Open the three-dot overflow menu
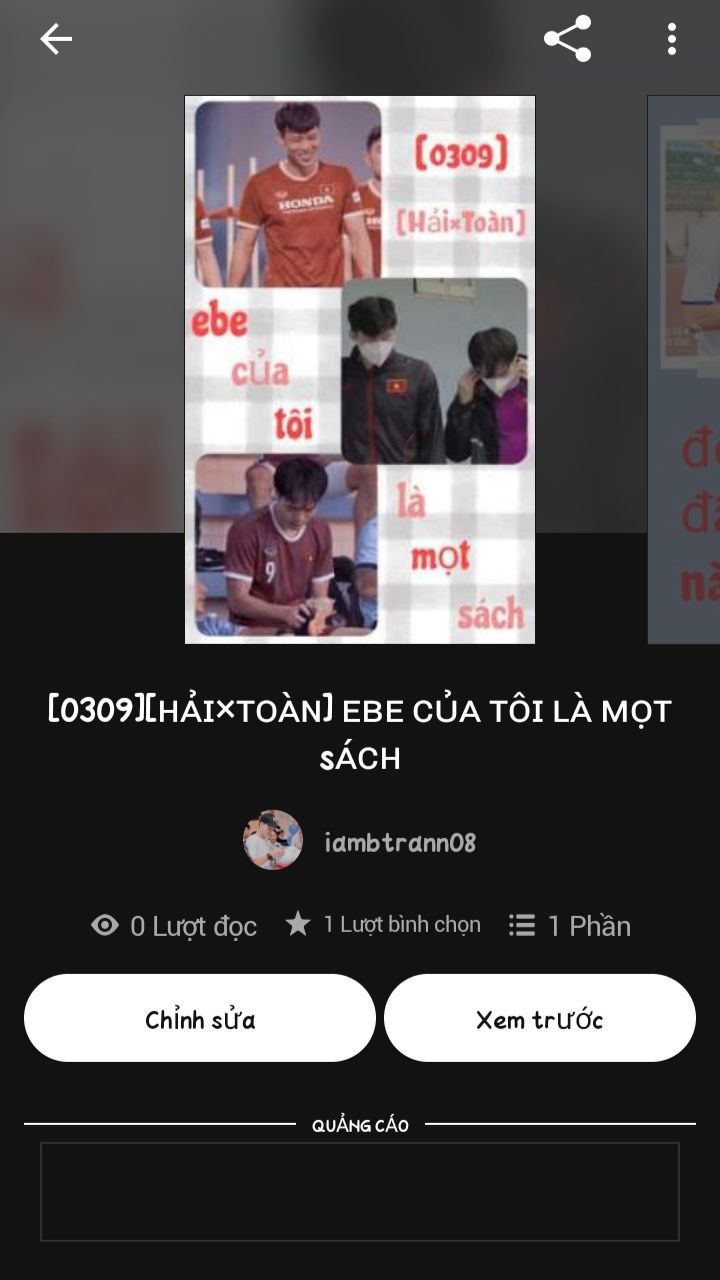The image size is (720, 1280). 671,40
